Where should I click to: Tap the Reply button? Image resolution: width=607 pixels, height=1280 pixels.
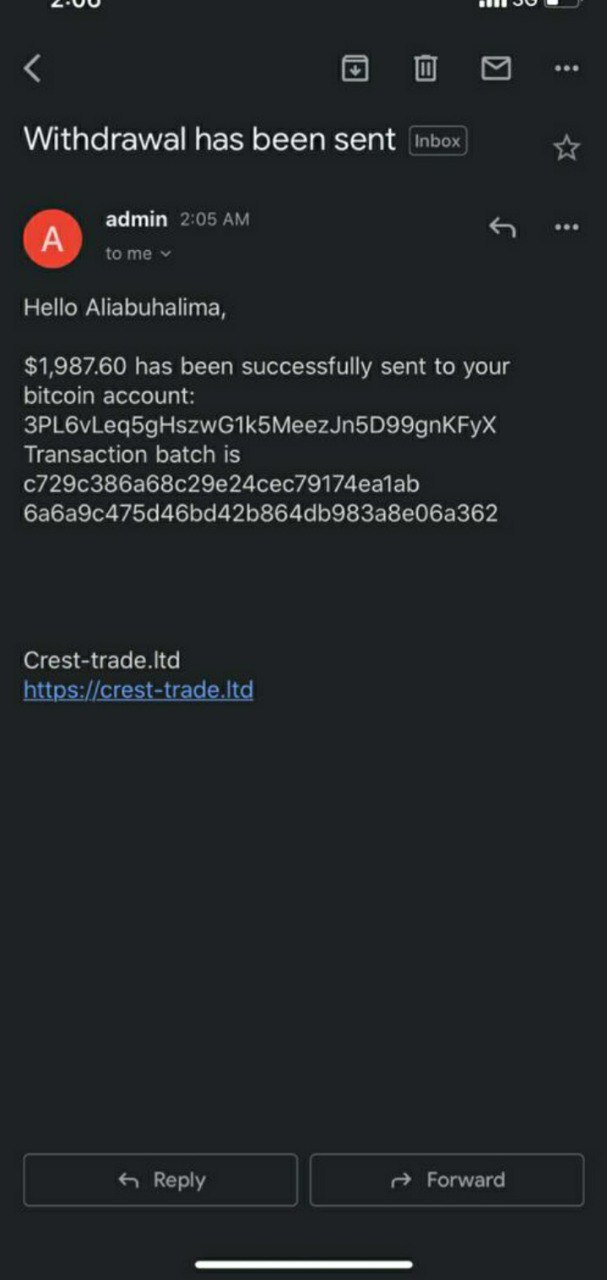coord(160,1180)
